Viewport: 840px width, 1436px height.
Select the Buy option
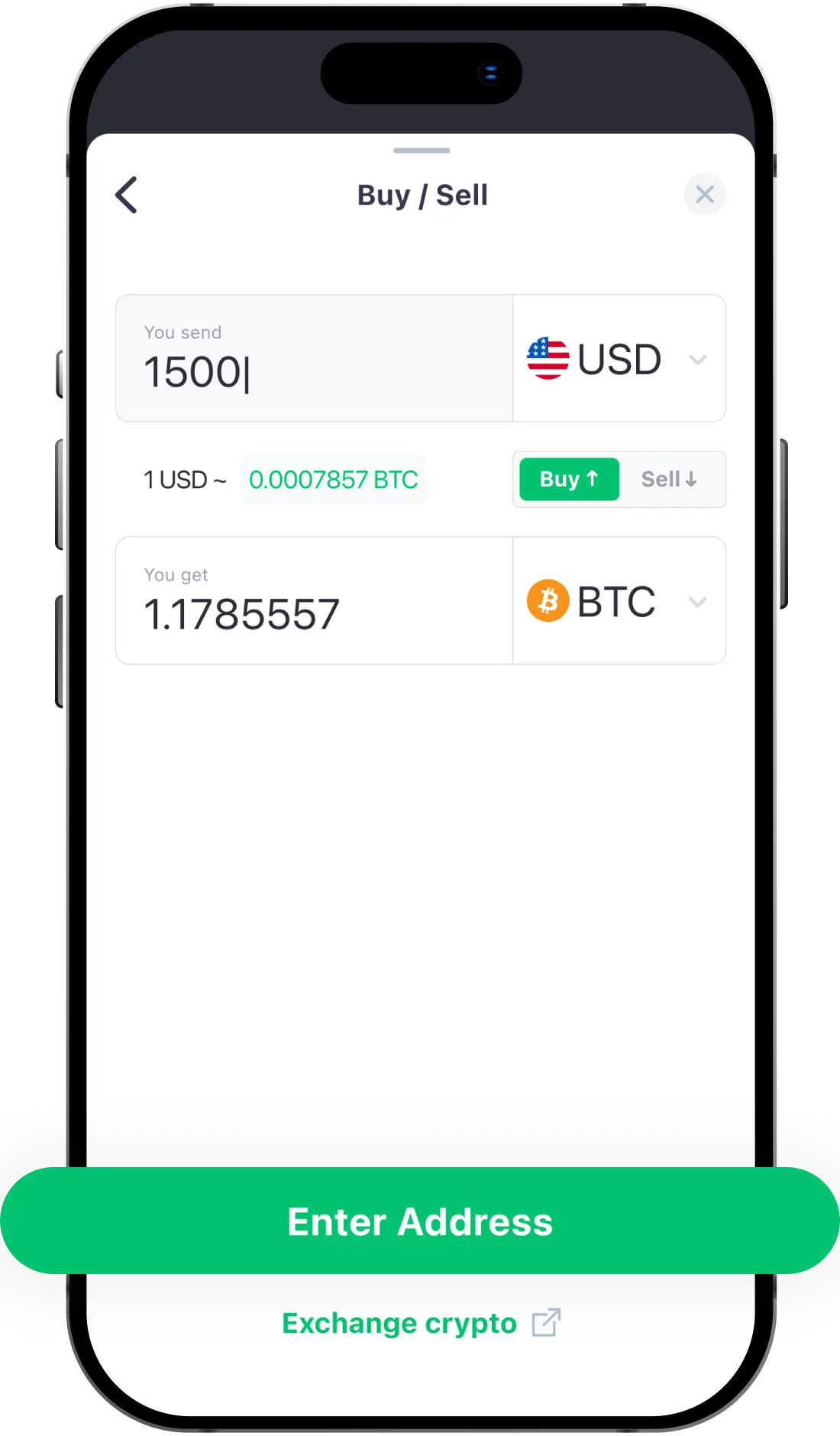coord(569,479)
